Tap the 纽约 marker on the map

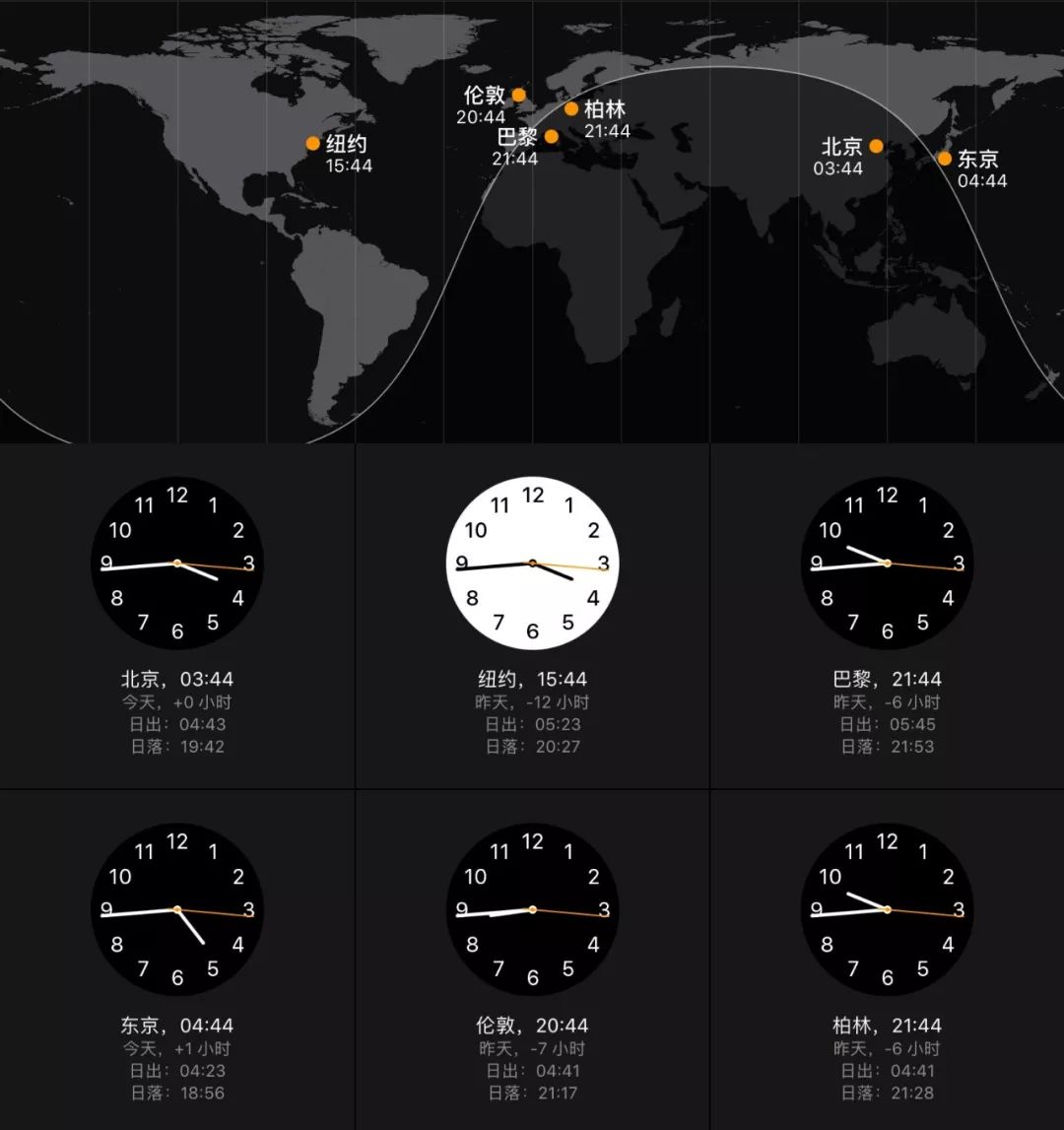[x=313, y=144]
